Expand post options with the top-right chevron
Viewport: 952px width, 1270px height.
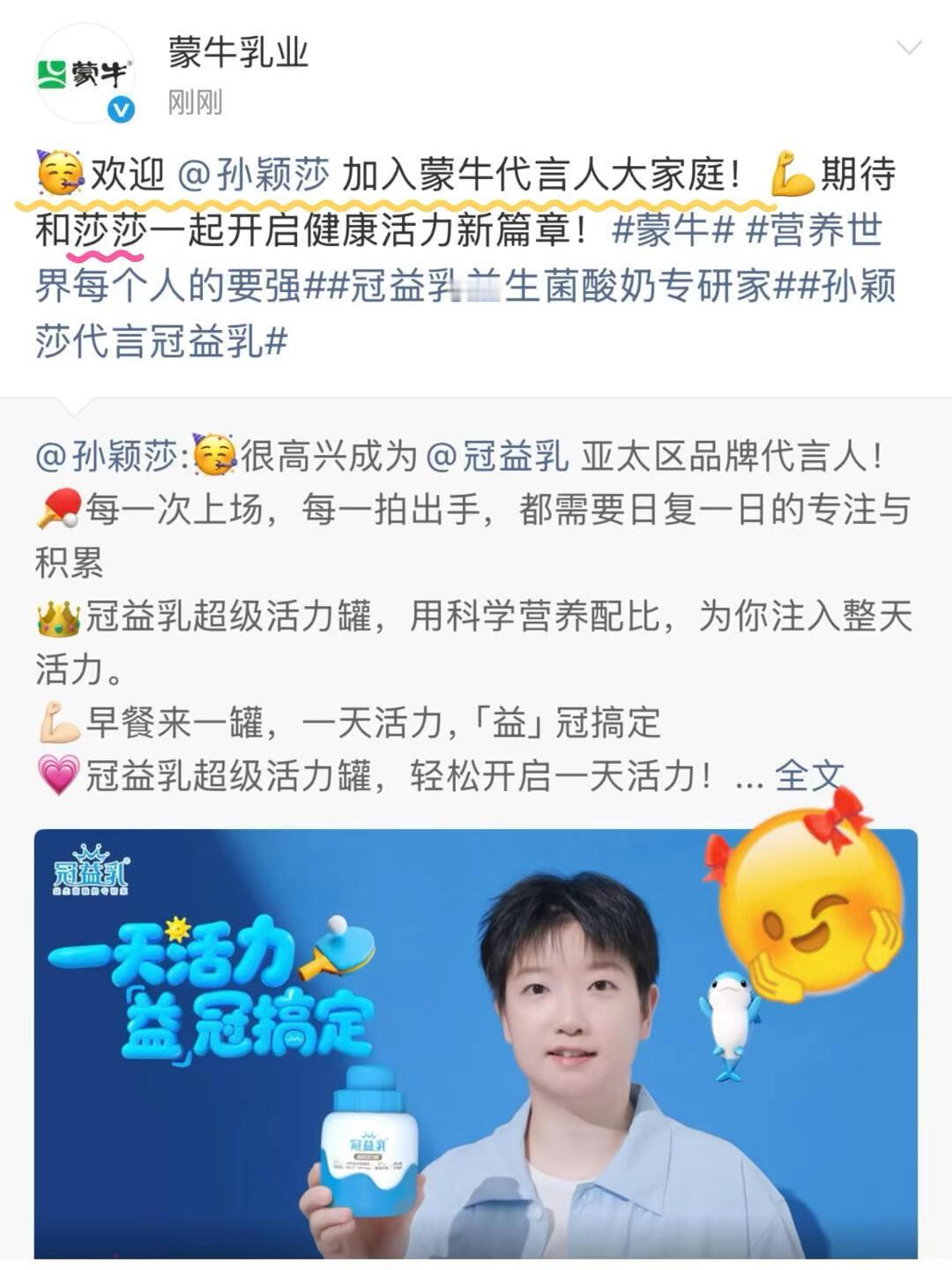pos(911,49)
